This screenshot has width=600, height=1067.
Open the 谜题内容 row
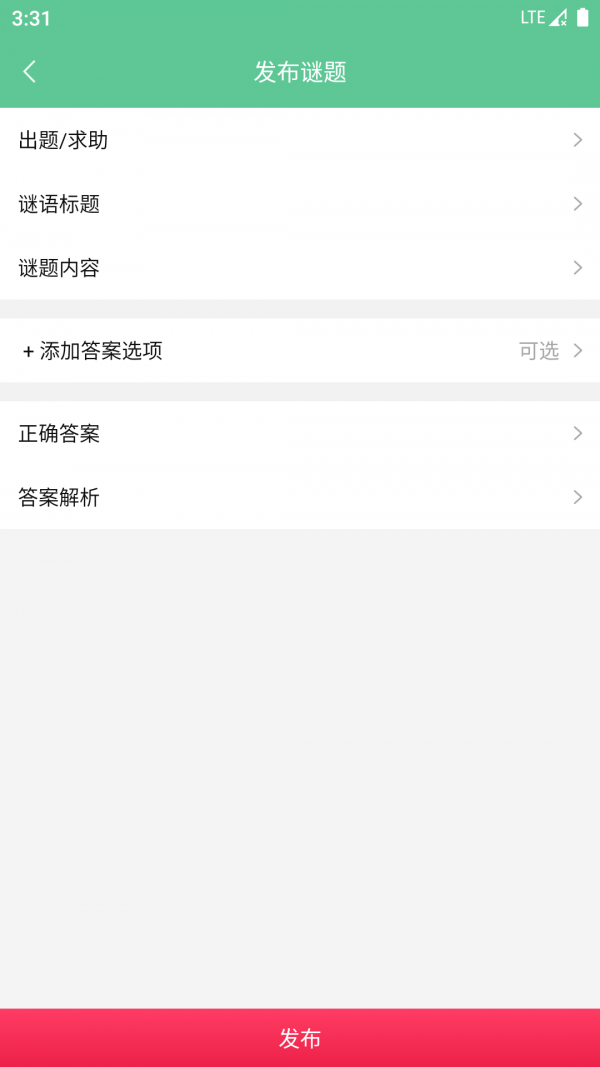tap(300, 268)
